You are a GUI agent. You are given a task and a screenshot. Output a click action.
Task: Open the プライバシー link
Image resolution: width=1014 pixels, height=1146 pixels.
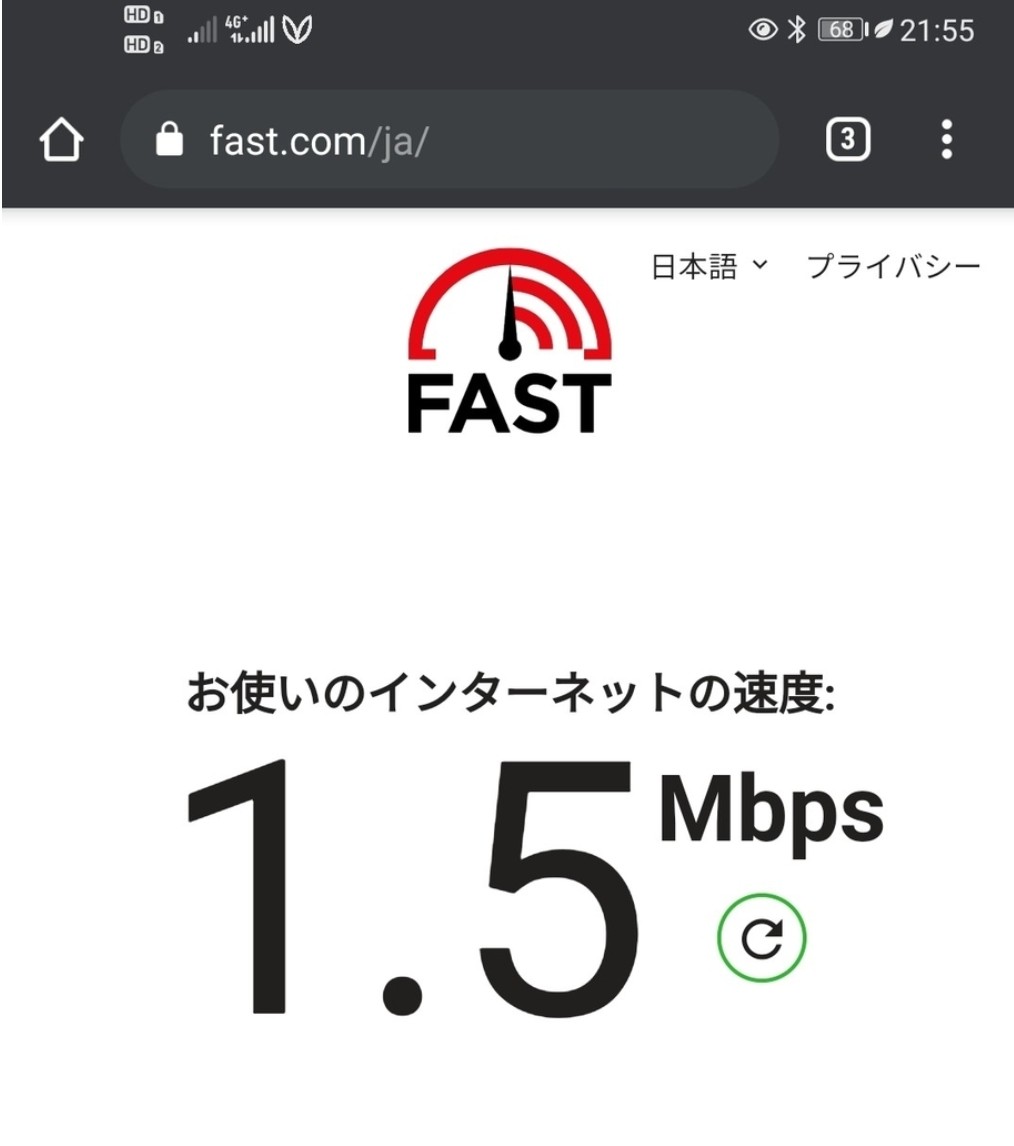(893, 267)
